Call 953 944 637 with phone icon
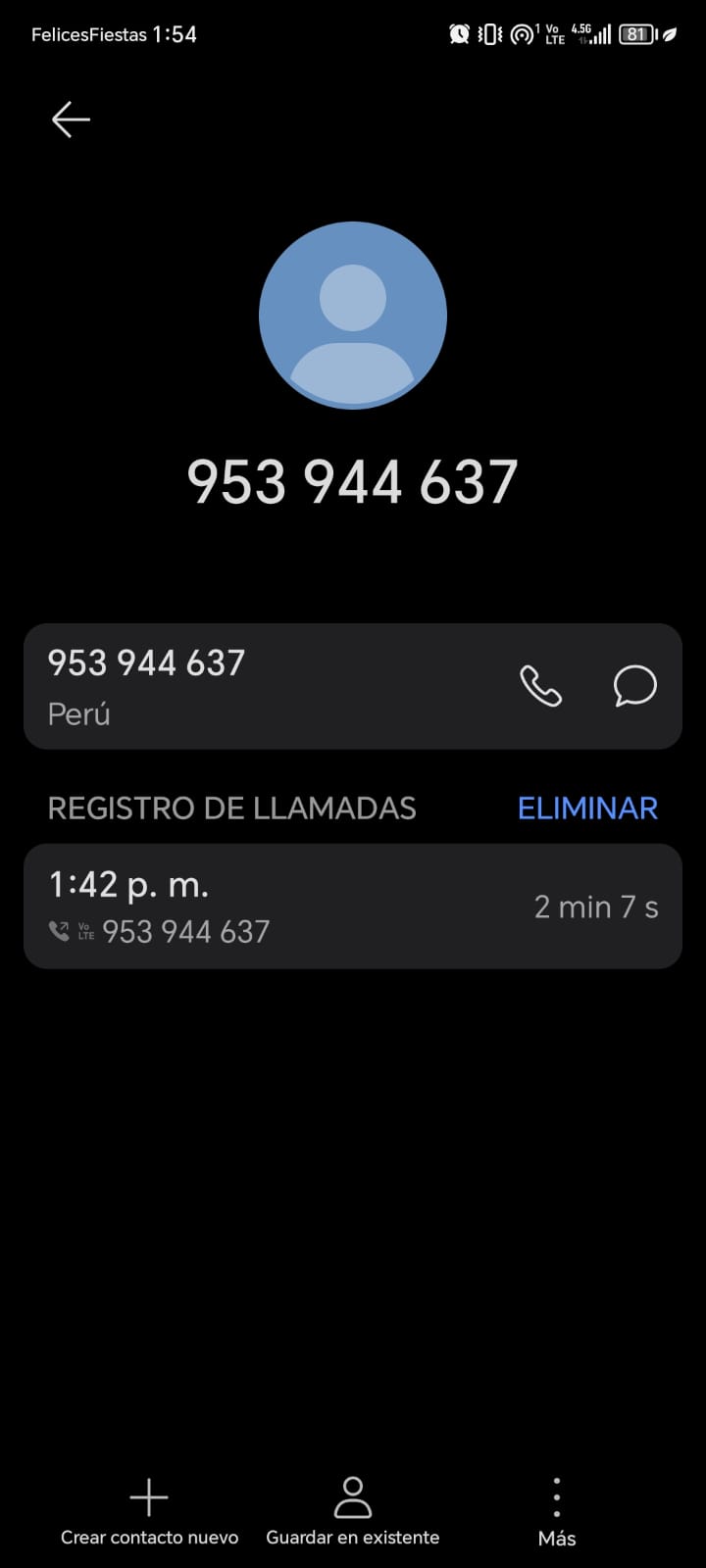706x1568 pixels. (540, 686)
